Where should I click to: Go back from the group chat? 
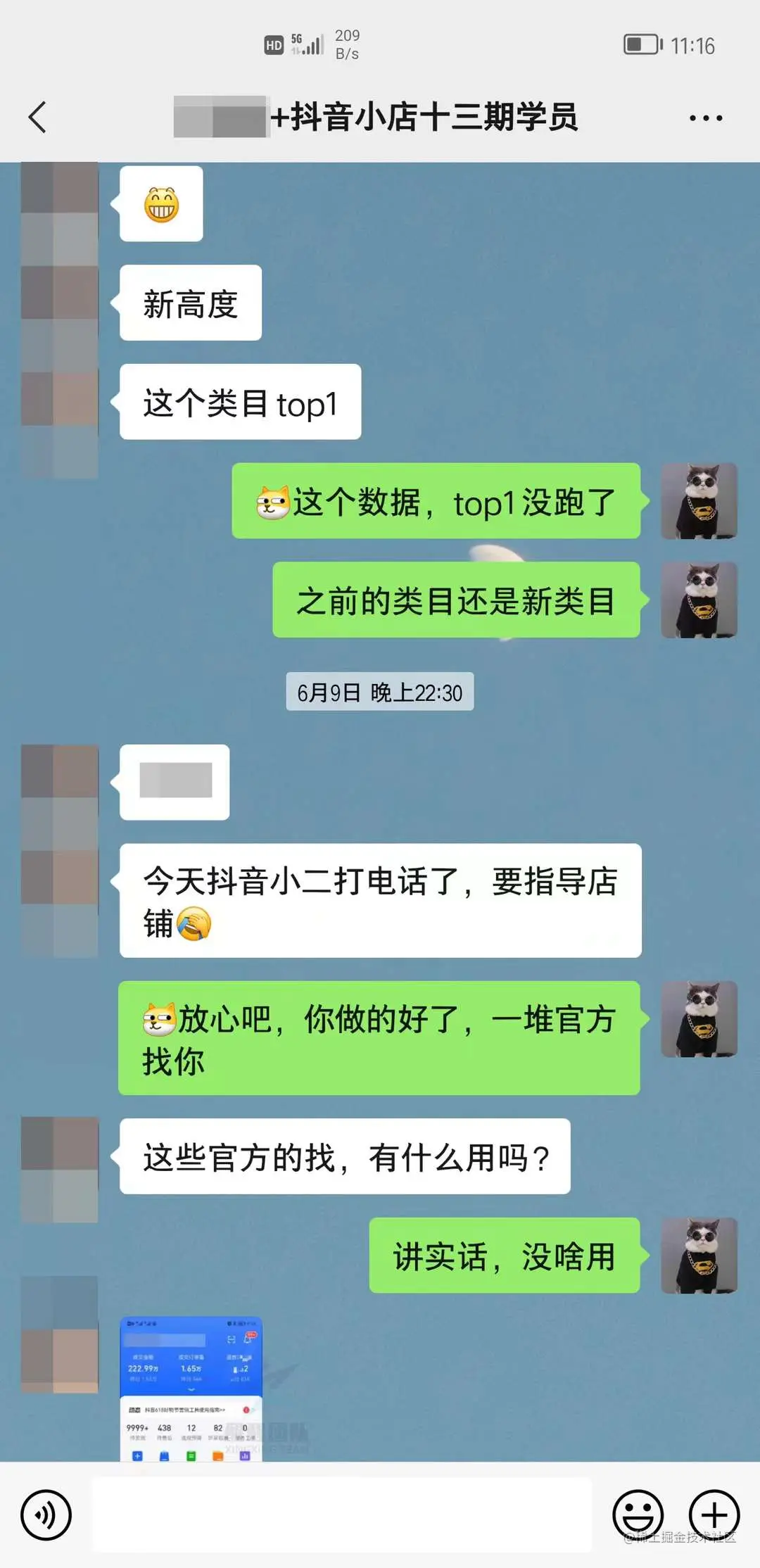pos(38,117)
